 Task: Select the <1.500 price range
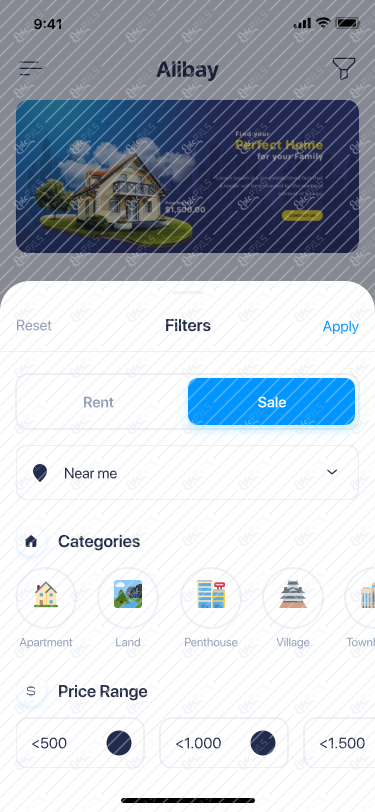339,743
